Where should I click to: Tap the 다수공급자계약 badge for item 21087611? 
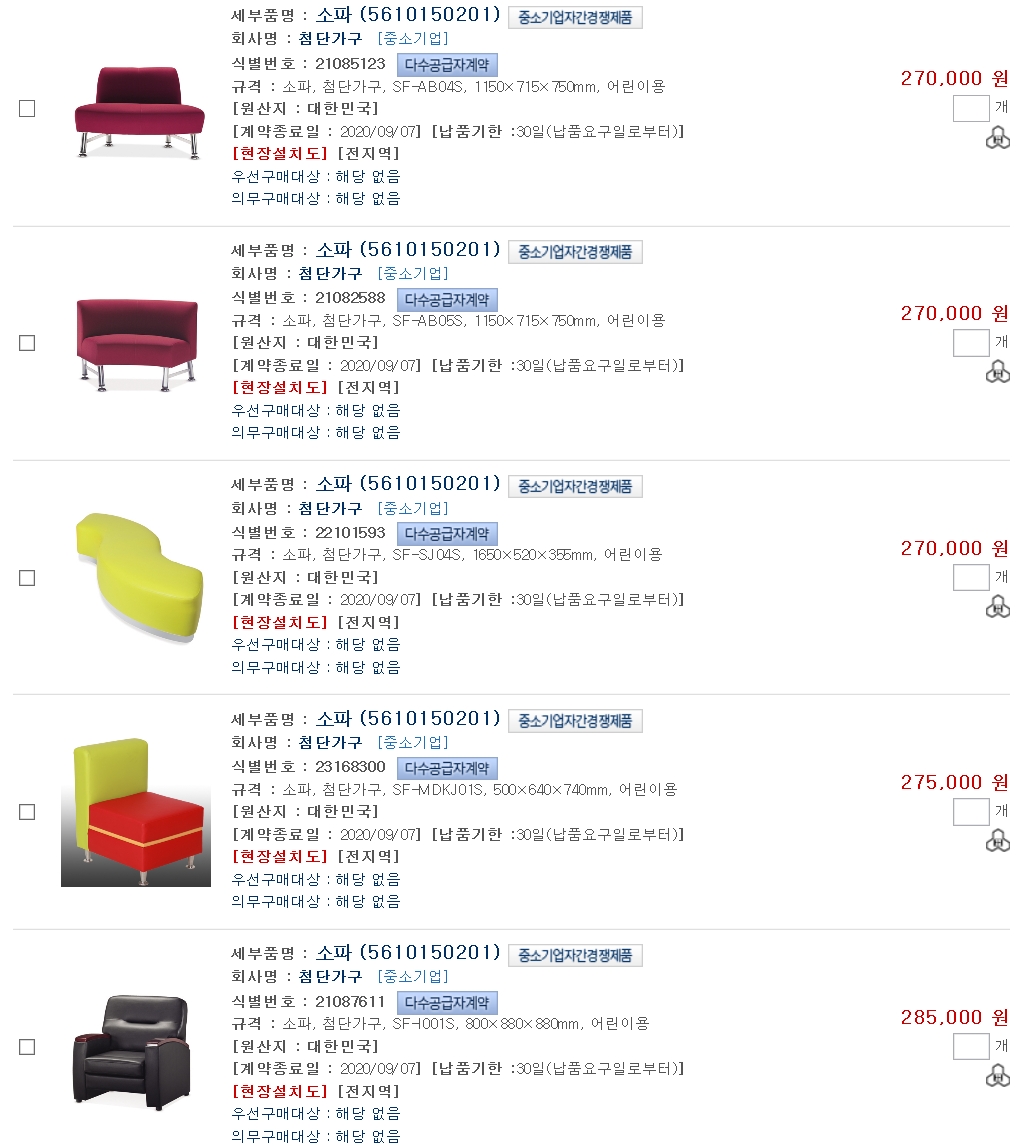click(447, 1003)
